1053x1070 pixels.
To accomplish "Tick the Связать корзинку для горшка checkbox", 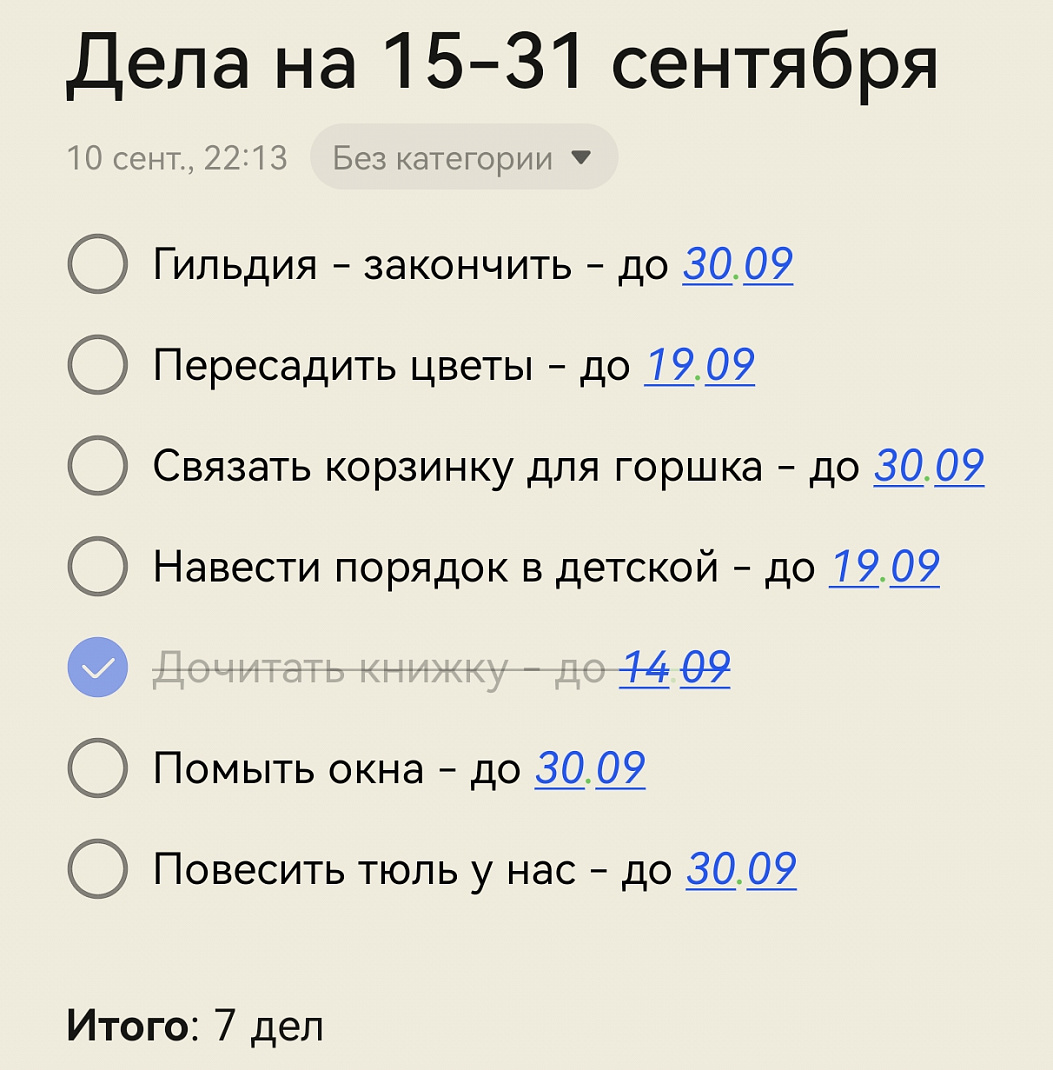I will (x=97, y=466).
